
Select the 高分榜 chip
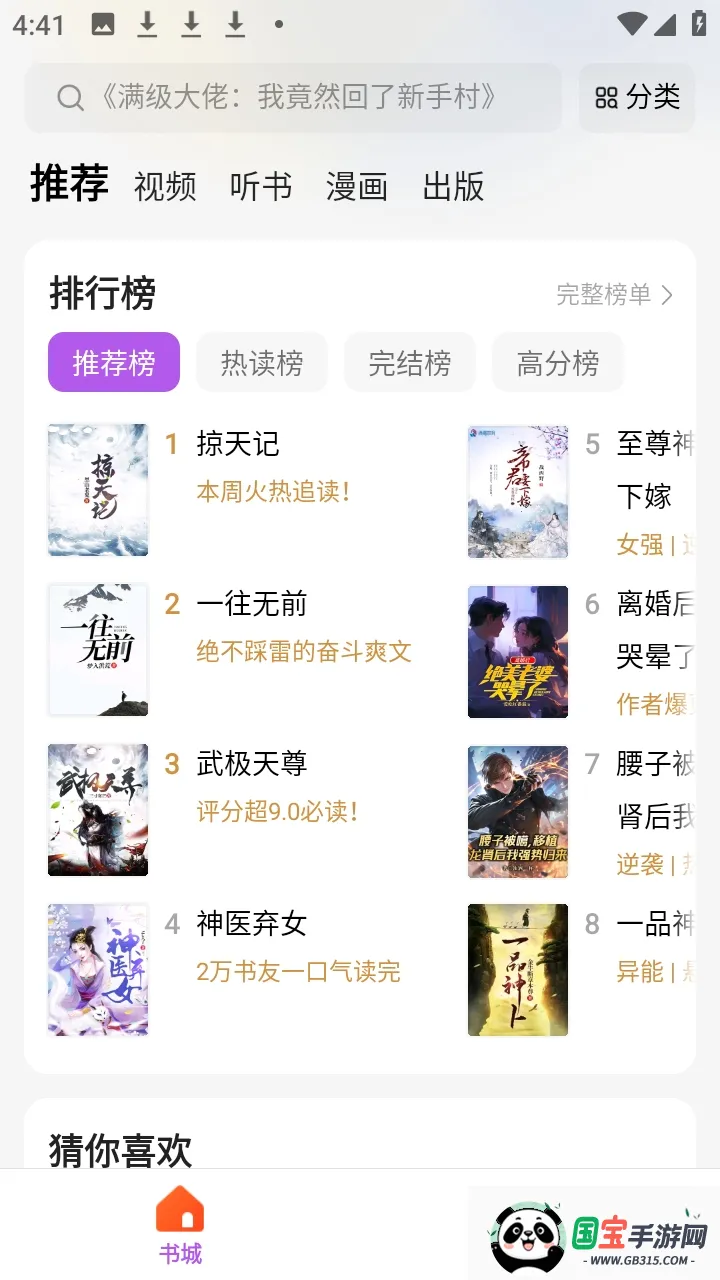pyautogui.click(x=558, y=363)
